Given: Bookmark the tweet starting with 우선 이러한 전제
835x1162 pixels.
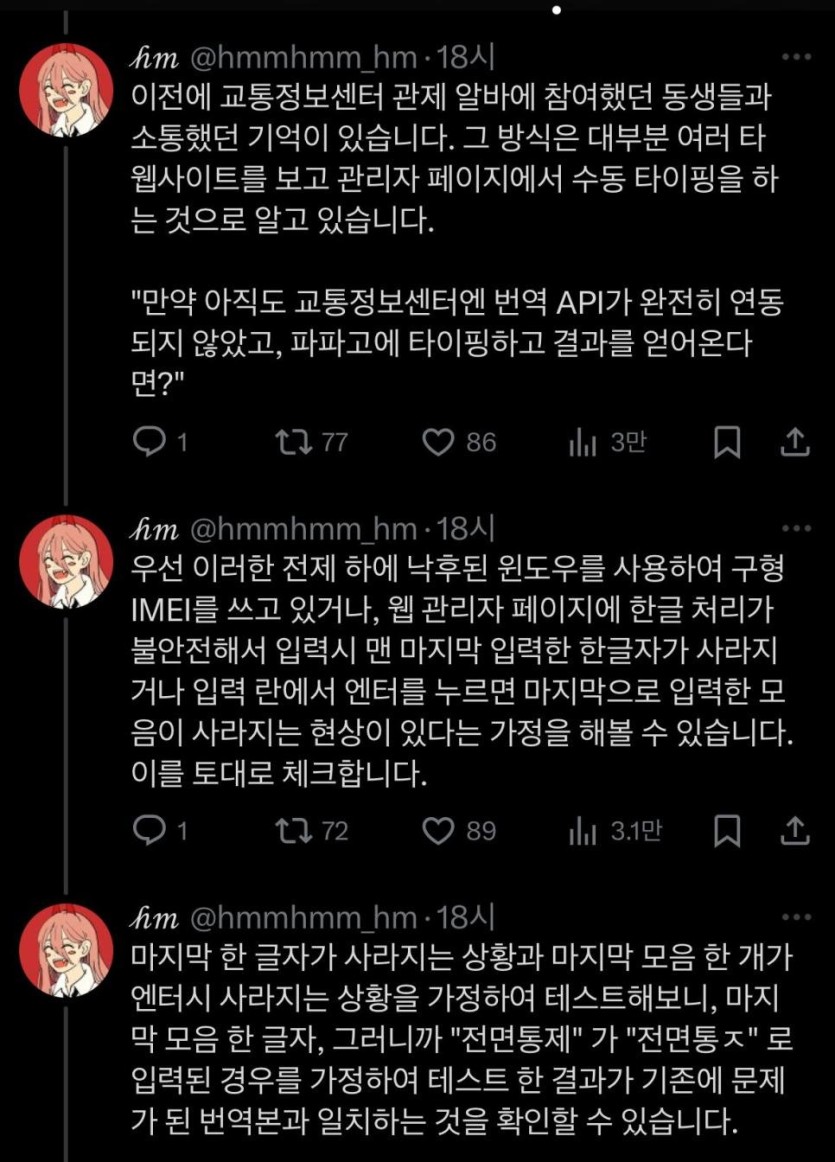Looking at the screenshot, I should click(727, 830).
